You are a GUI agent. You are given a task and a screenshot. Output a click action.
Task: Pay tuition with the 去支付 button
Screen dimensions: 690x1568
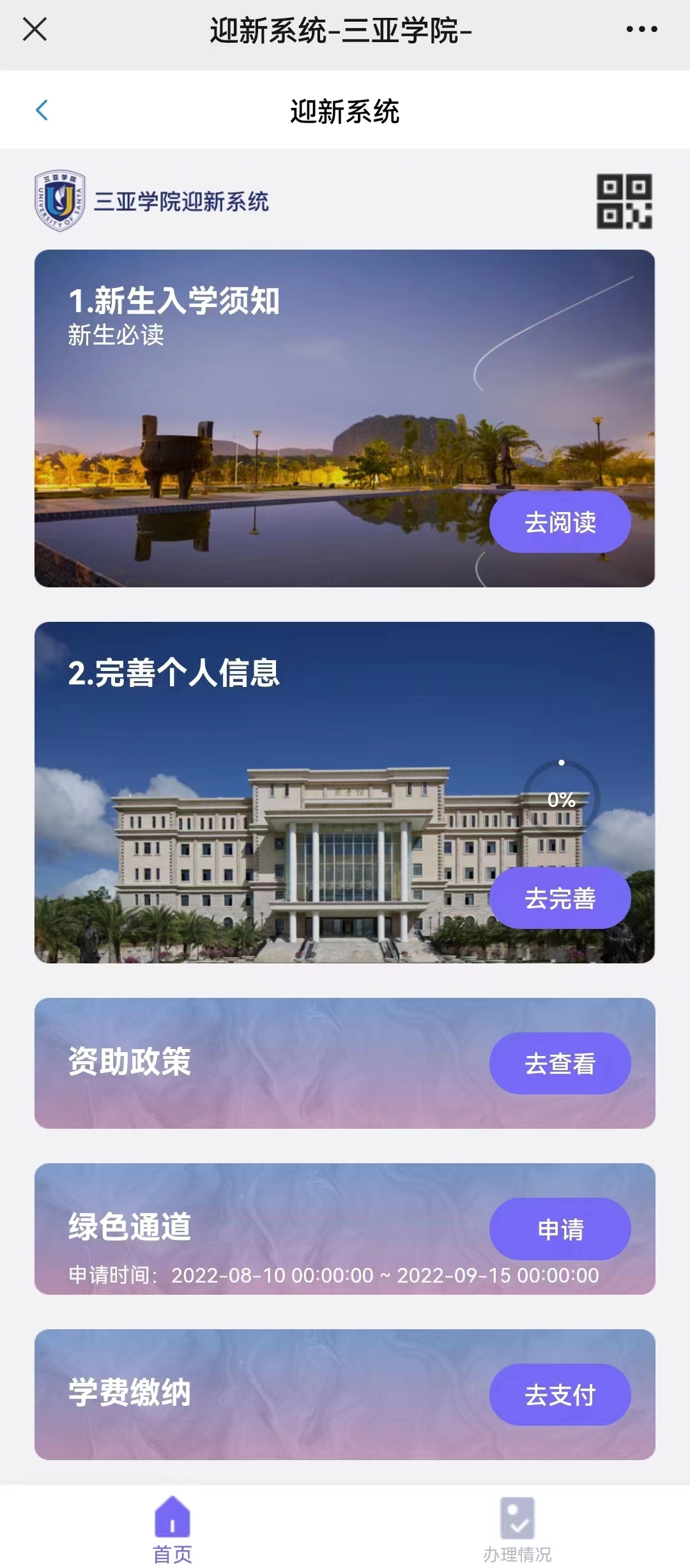[x=559, y=1394]
